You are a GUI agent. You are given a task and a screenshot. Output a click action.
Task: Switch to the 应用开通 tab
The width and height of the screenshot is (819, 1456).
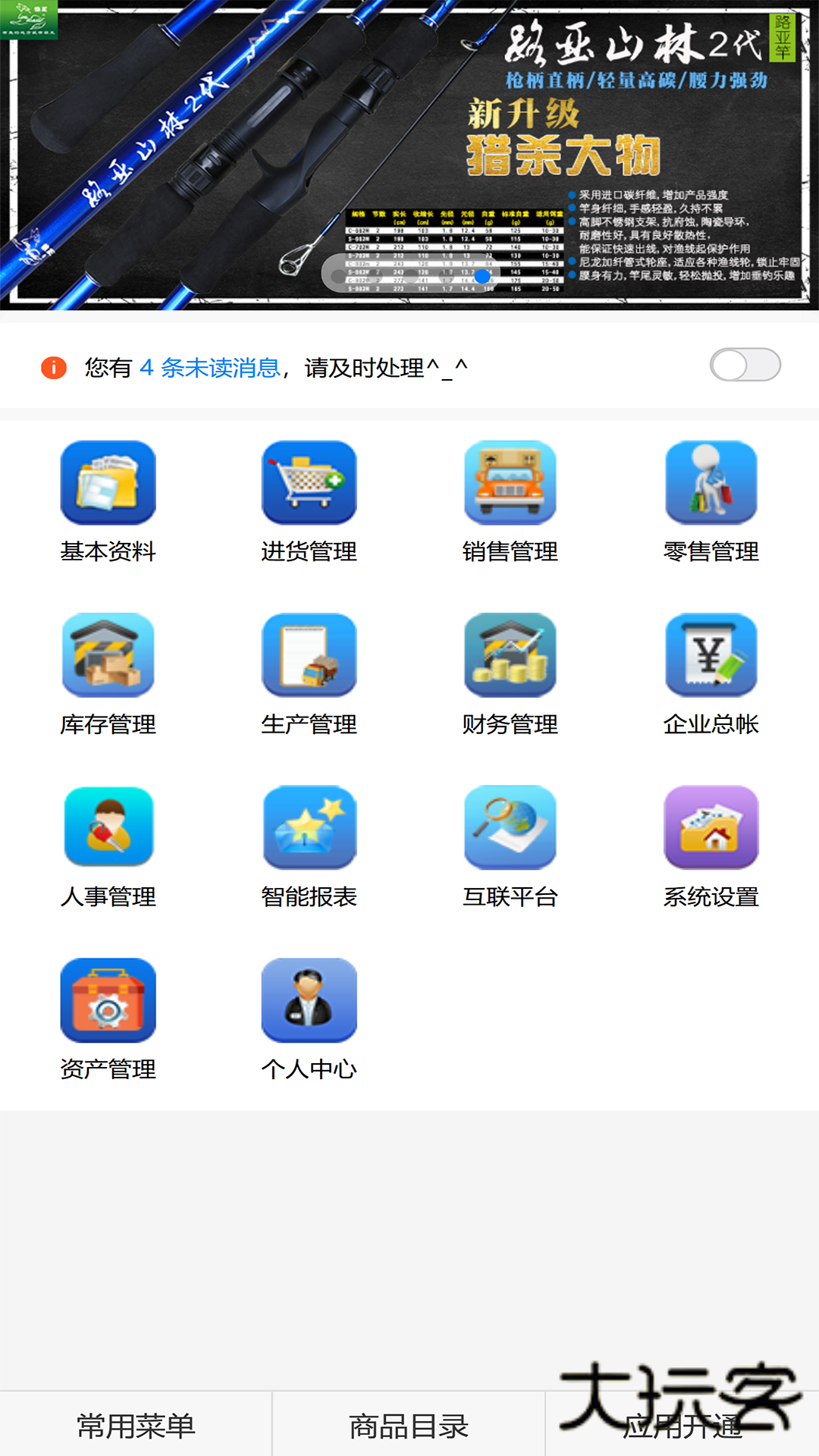coord(682,1426)
